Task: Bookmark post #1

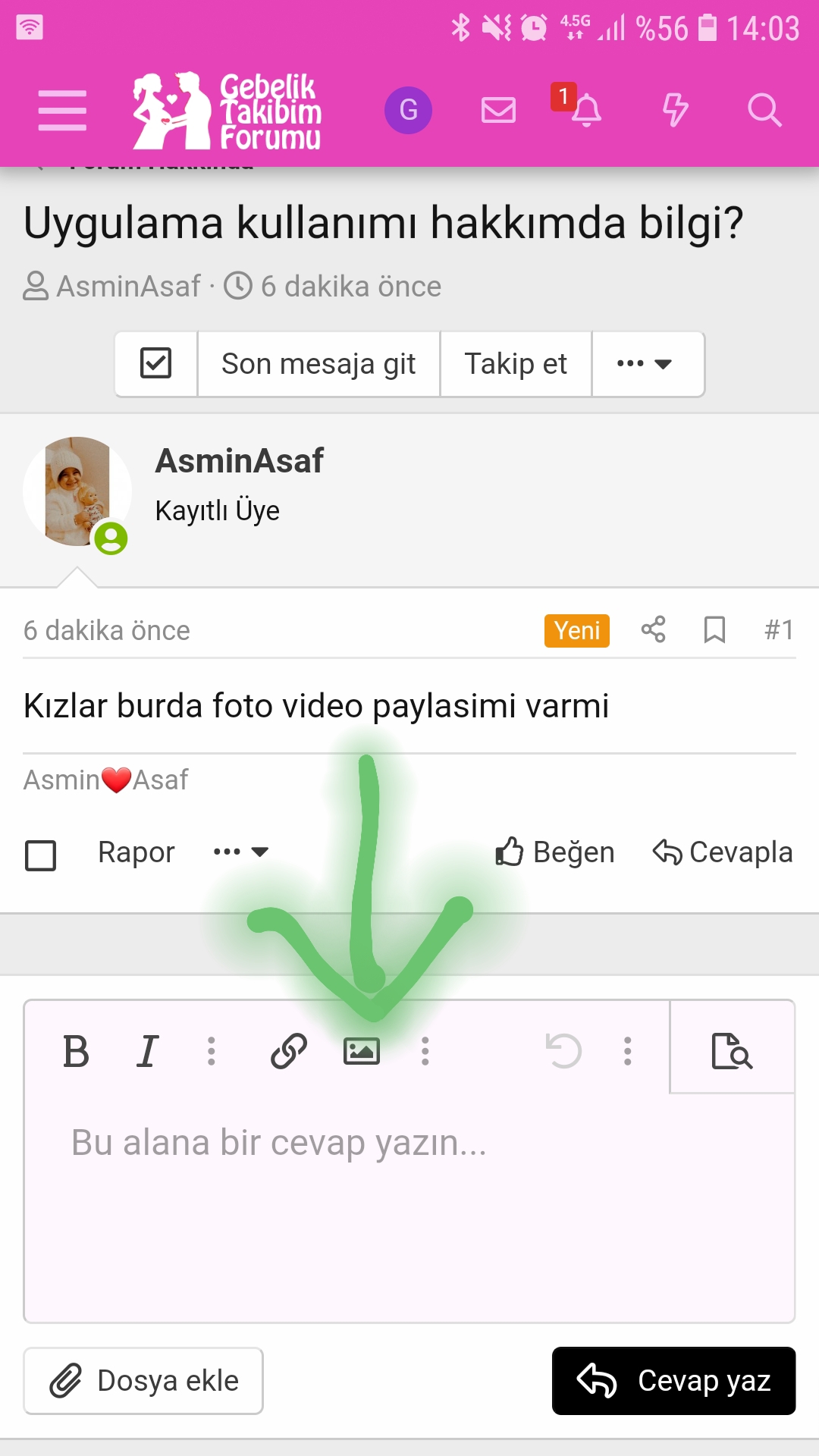Action: tap(714, 629)
